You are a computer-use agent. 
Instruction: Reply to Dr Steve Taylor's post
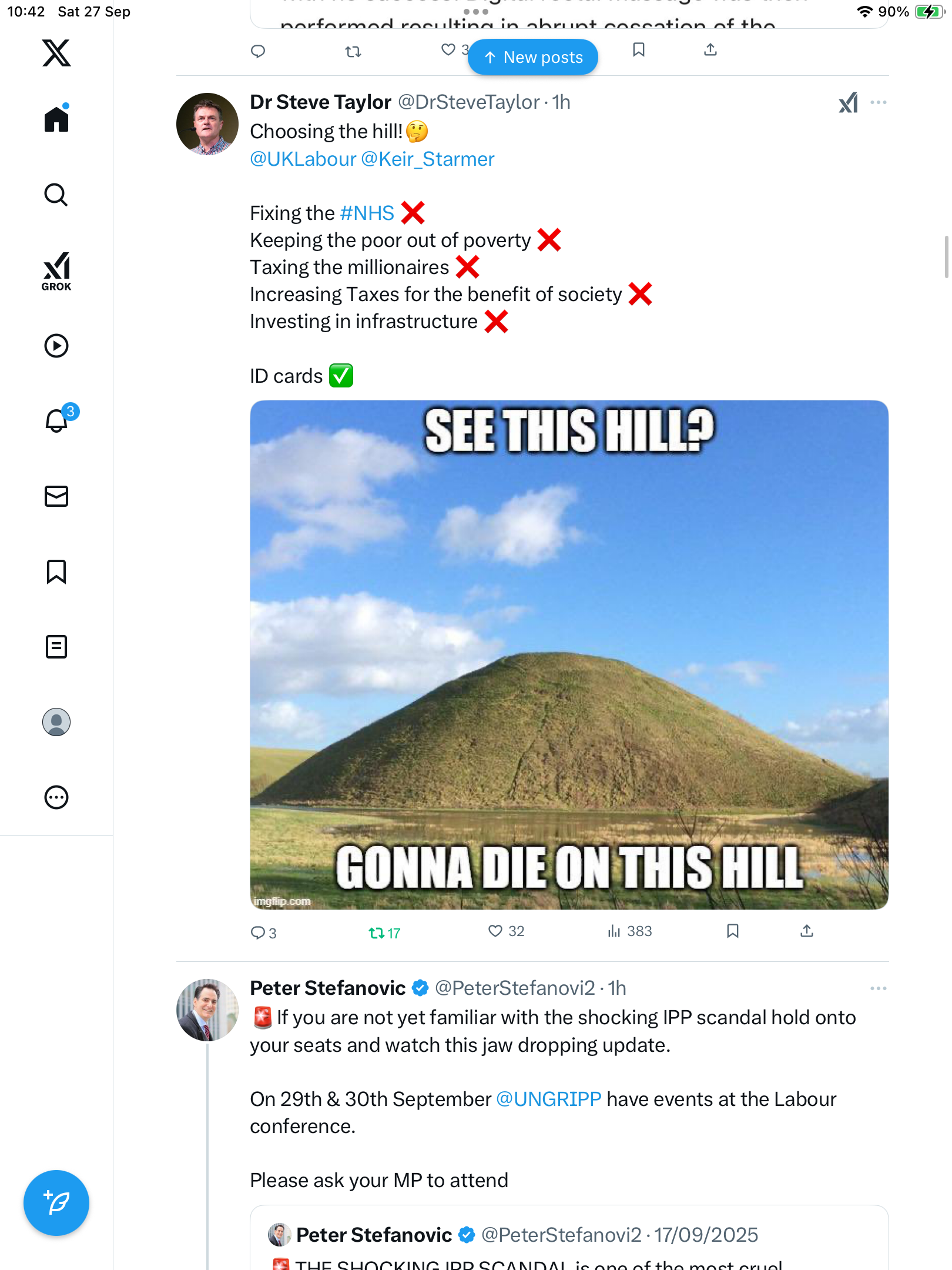pyautogui.click(x=257, y=933)
